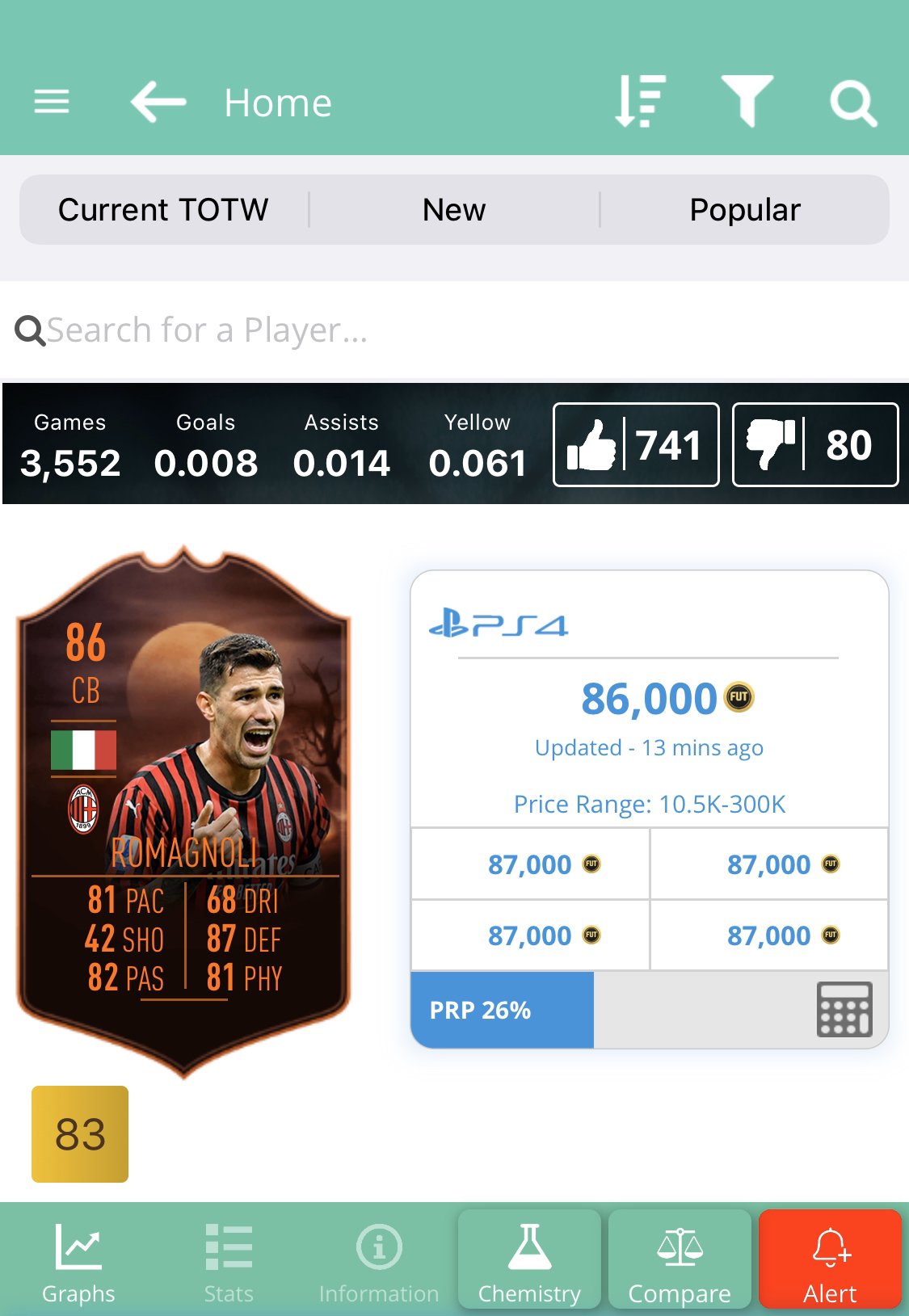Open the hamburger menu
Screen dimensions: 909x1316
[x=51, y=102]
